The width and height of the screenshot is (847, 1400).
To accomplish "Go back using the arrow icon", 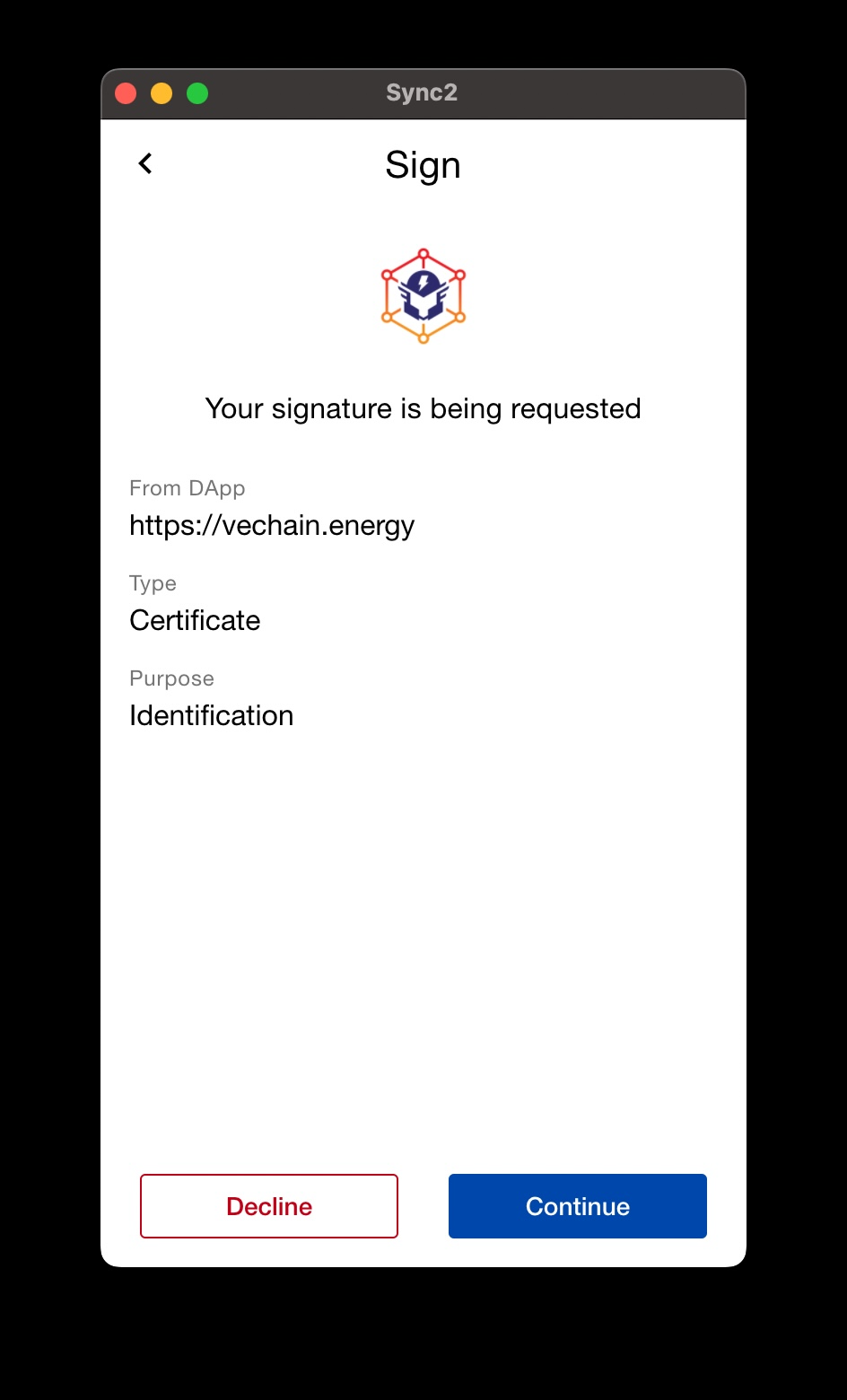I will 145,163.
